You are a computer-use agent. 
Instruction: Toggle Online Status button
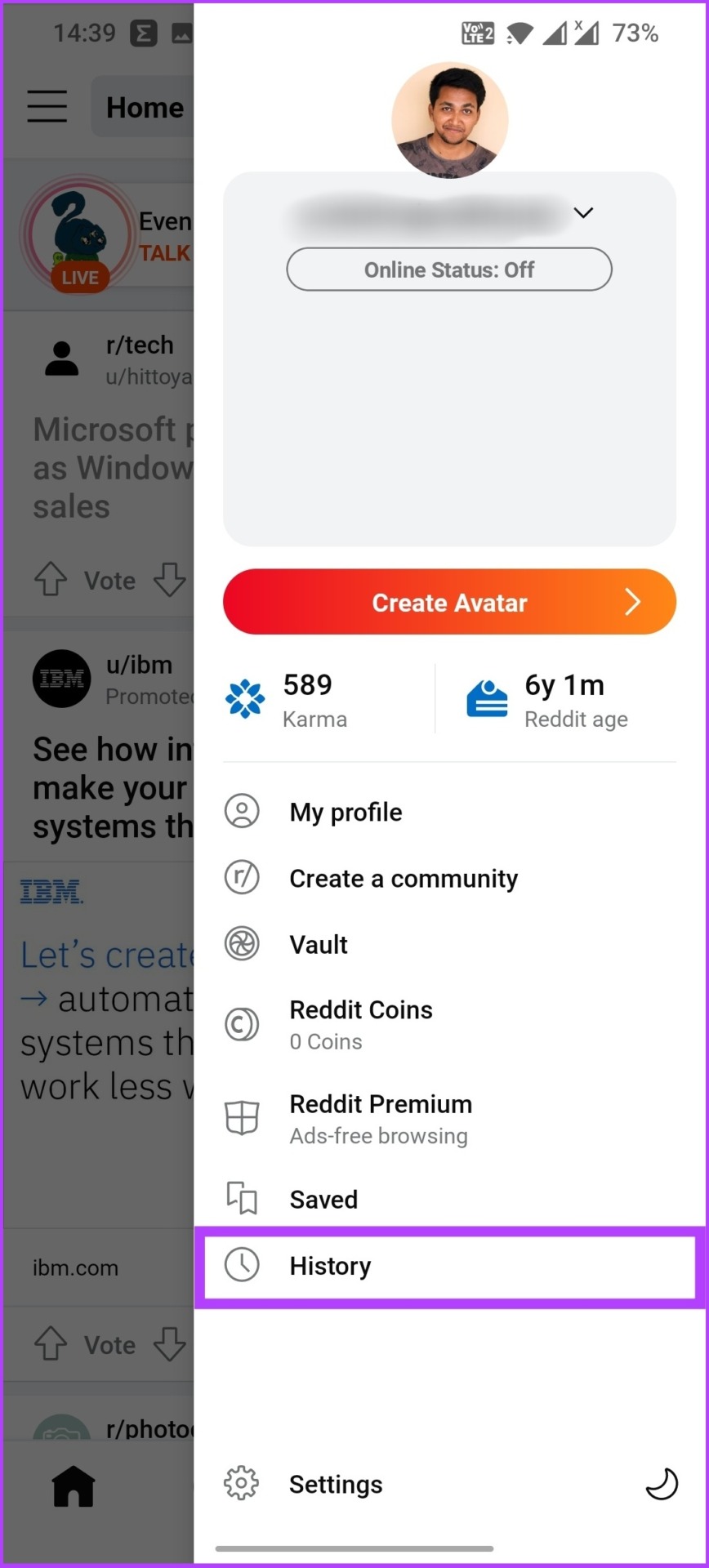pyautogui.click(x=449, y=269)
